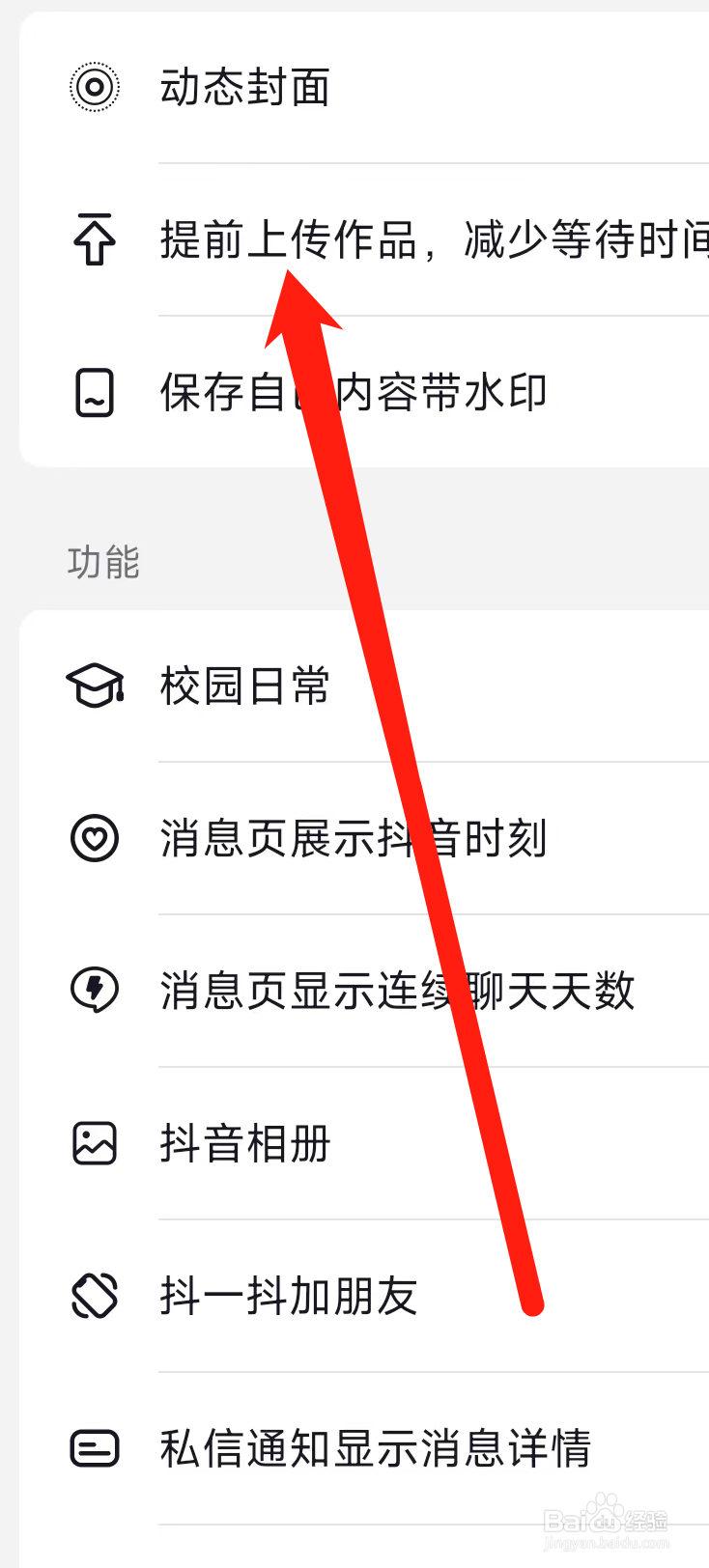
Task: Click the graduation cap icon for 校园日常
Action: (94, 686)
